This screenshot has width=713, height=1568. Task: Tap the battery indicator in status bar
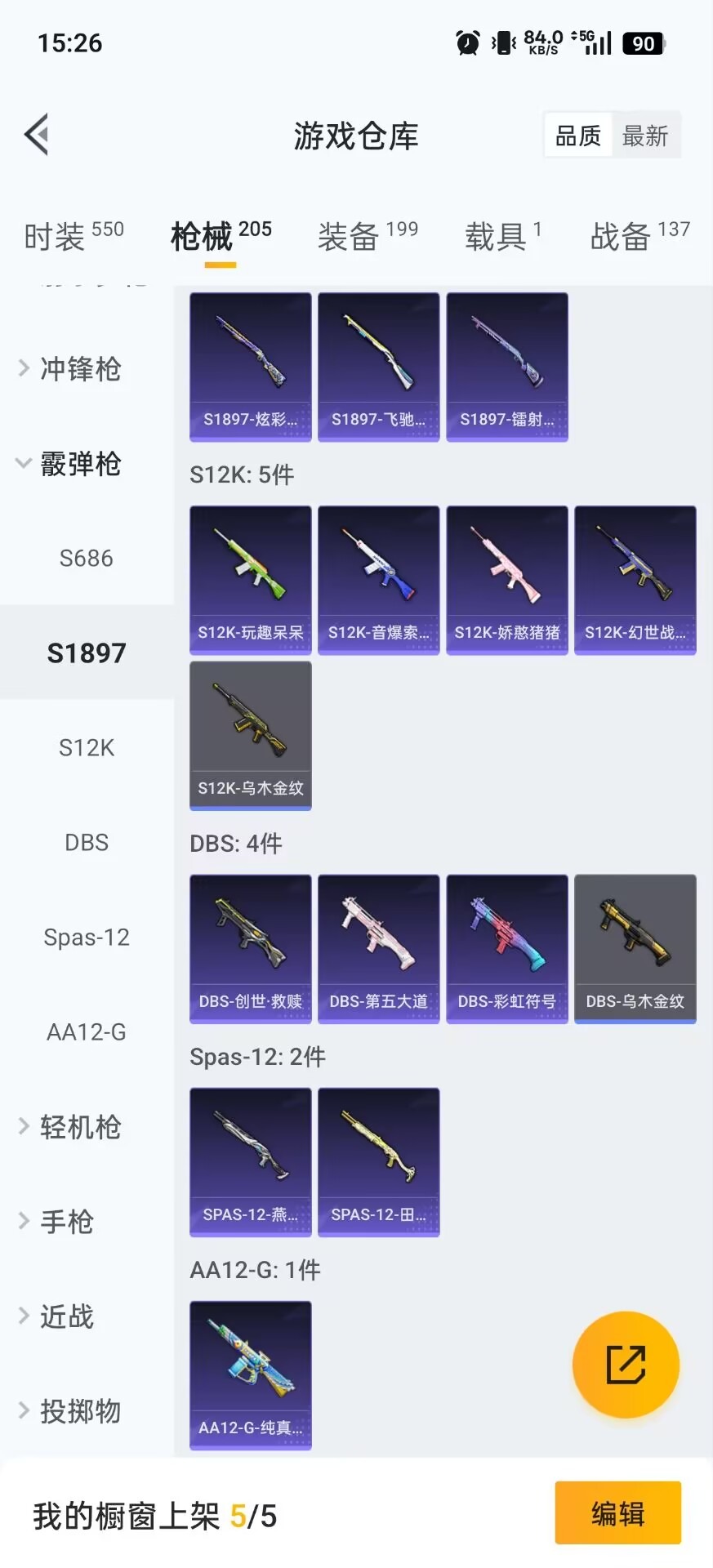[643, 42]
